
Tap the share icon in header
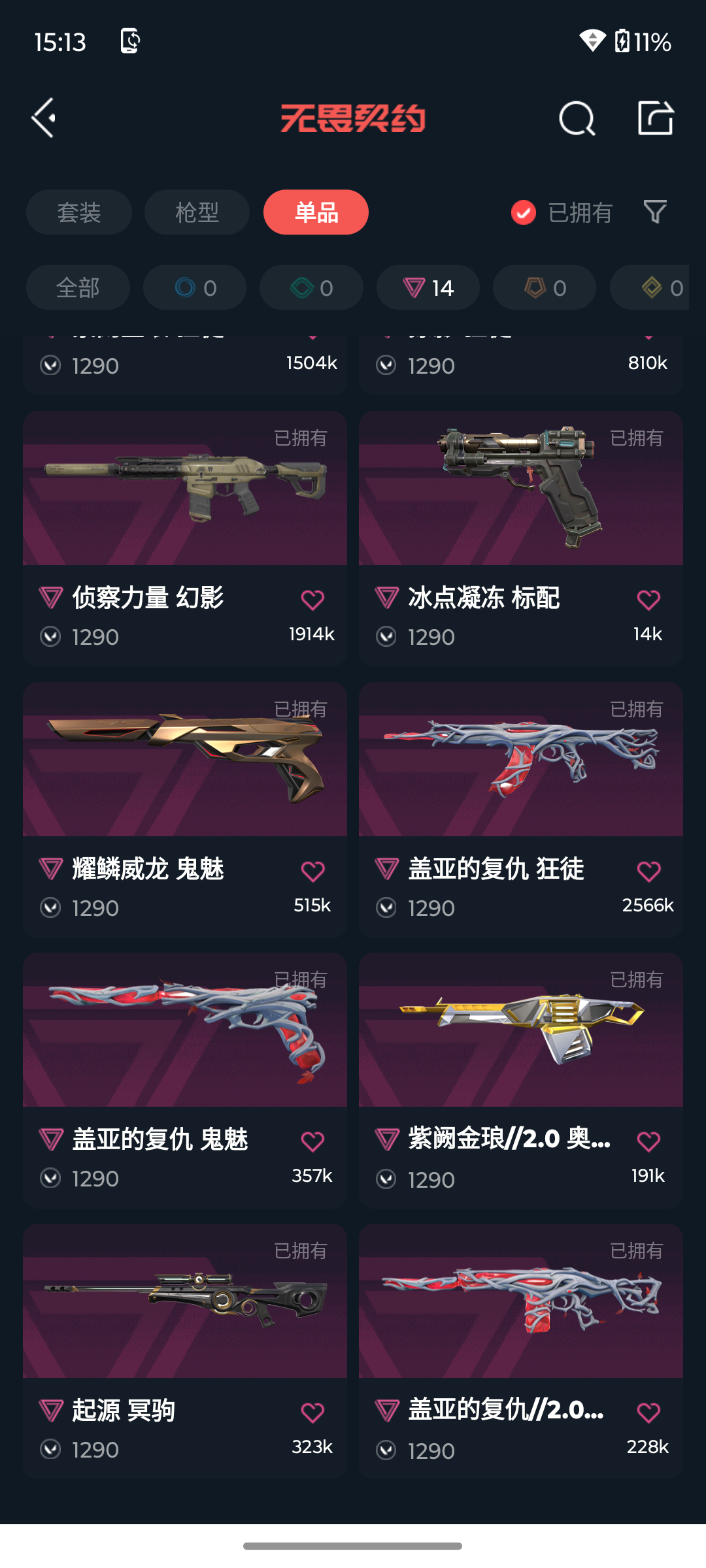click(655, 118)
